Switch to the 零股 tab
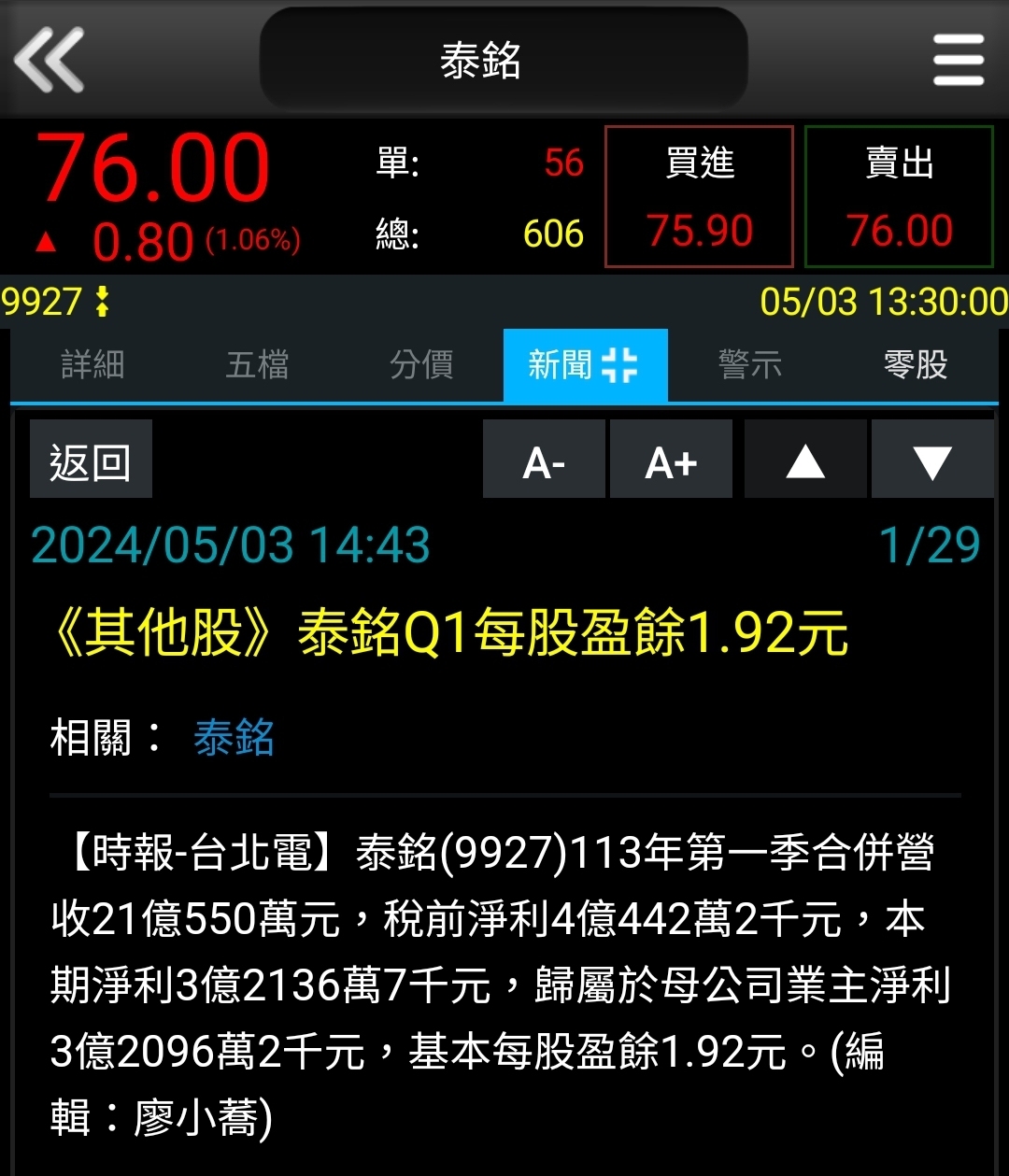This screenshot has height=1176, width=1009. tap(914, 364)
